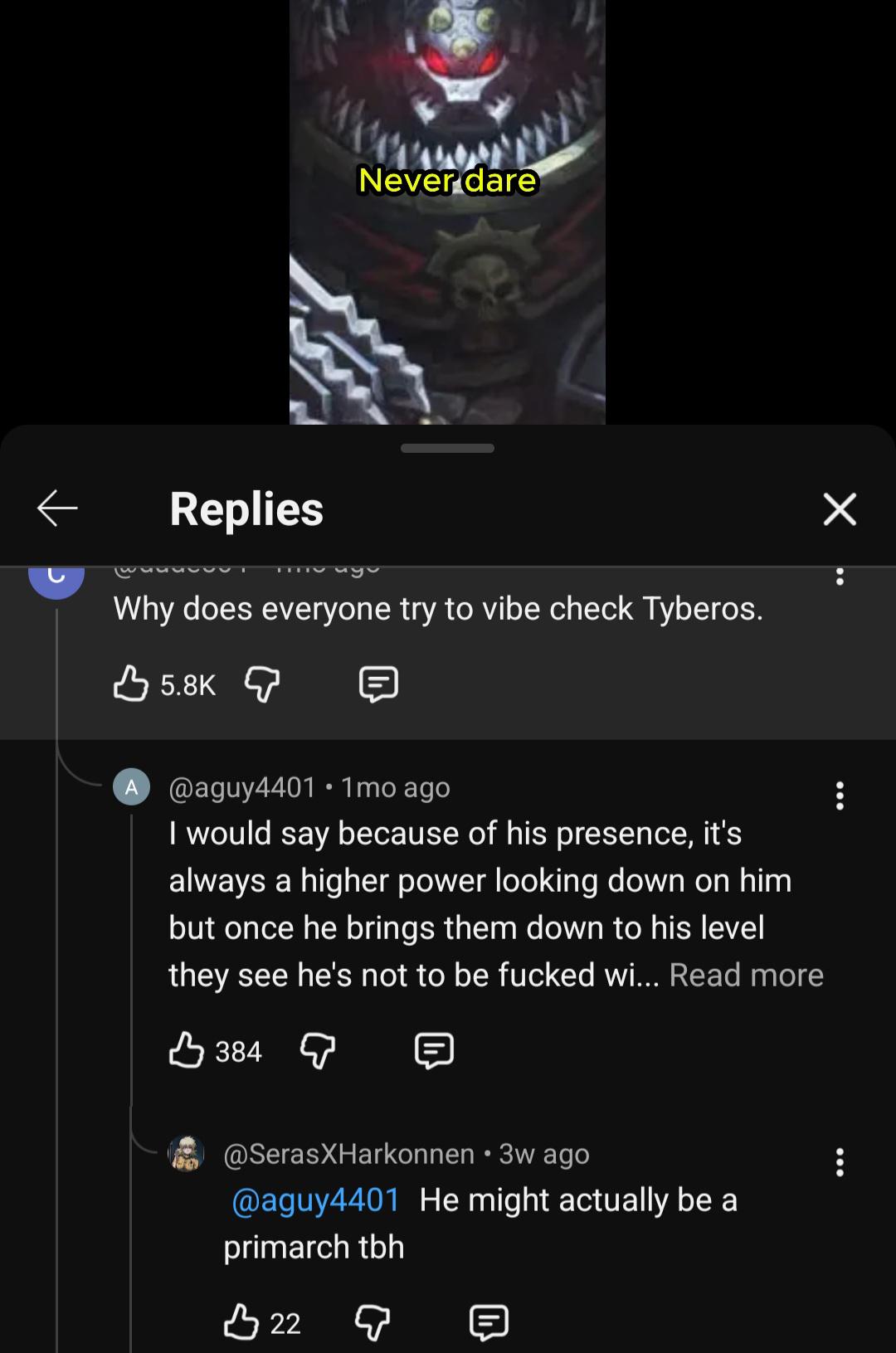This screenshot has height=1353, width=896.
Task: Reply to the Tyberos vibe check comment
Action: point(378,684)
